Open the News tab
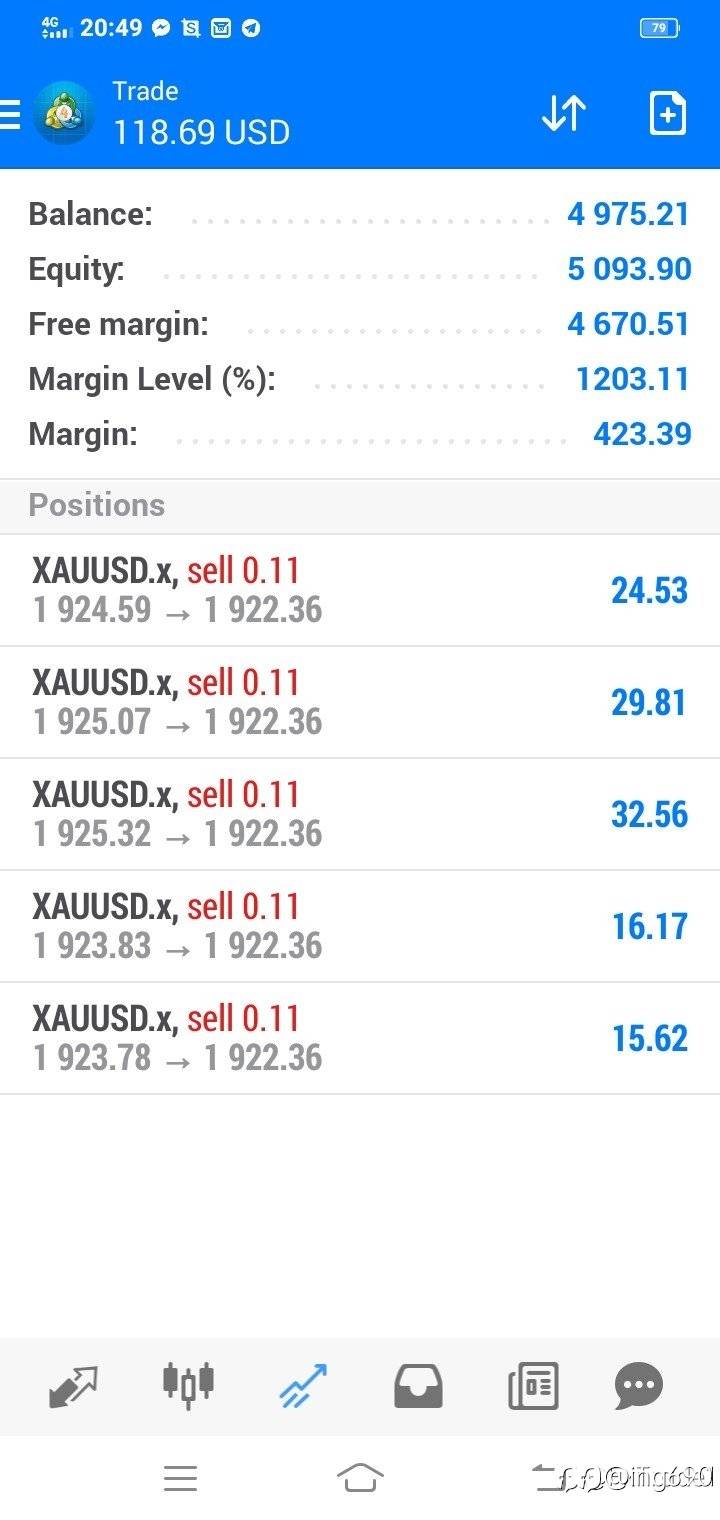 click(533, 1387)
